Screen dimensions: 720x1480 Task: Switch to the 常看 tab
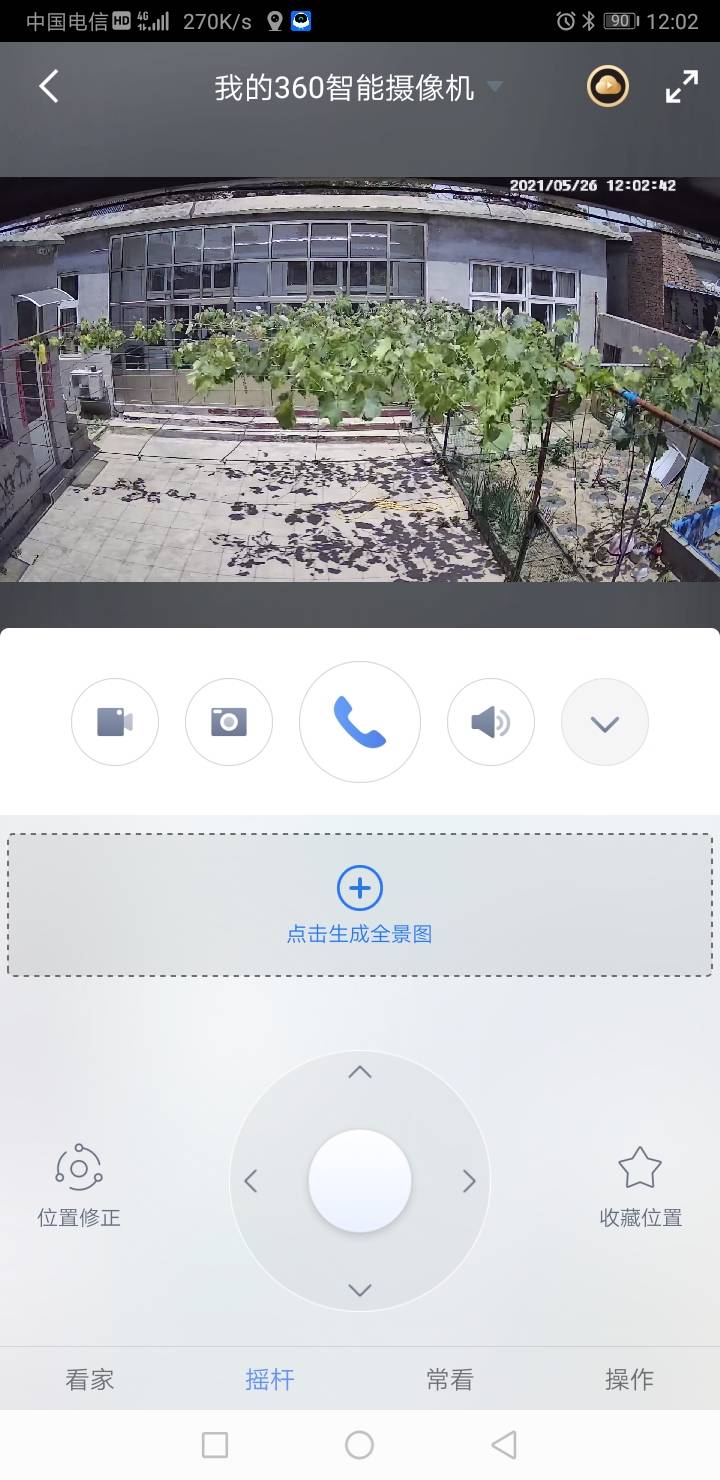[x=450, y=1380]
